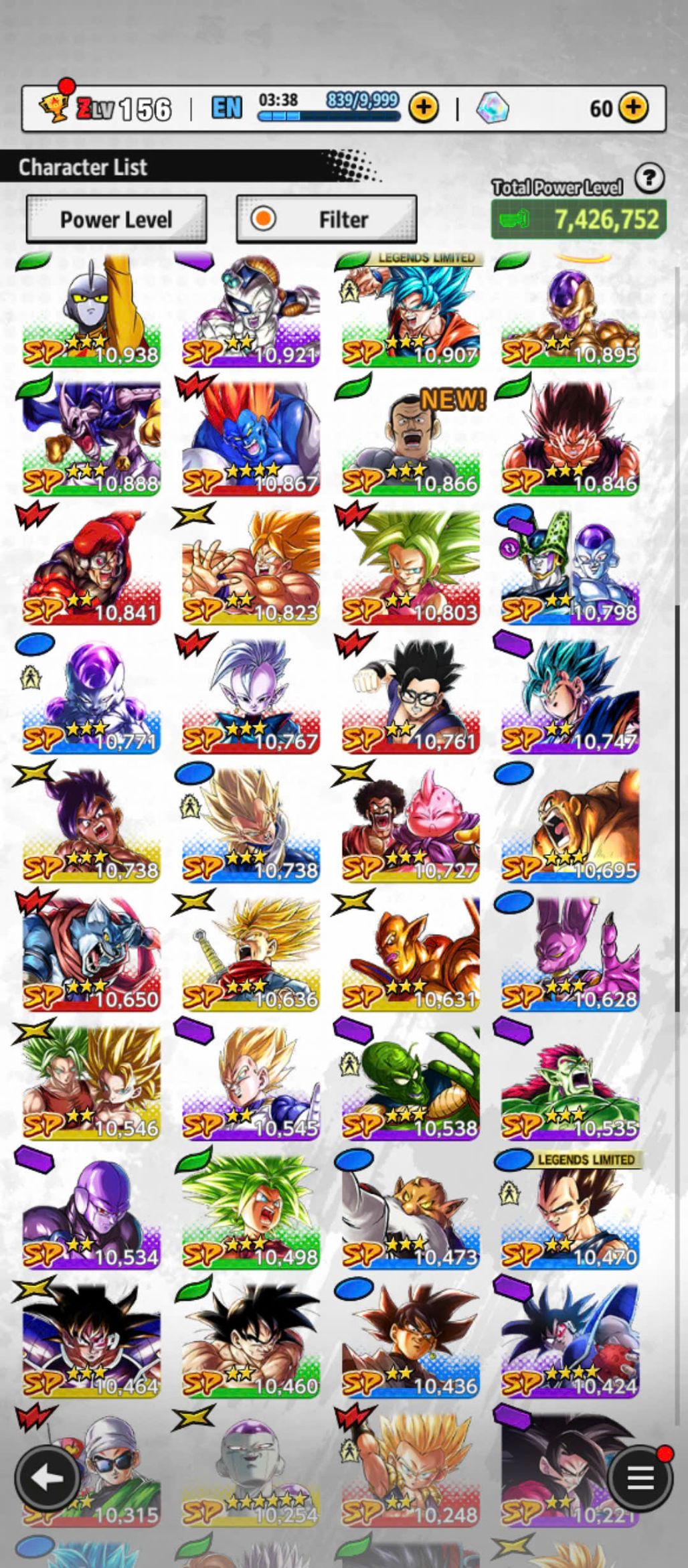This screenshot has width=688, height=1568.
Task: Pick the Legends Limited character with 10,470
Action: pos(570,1212)
